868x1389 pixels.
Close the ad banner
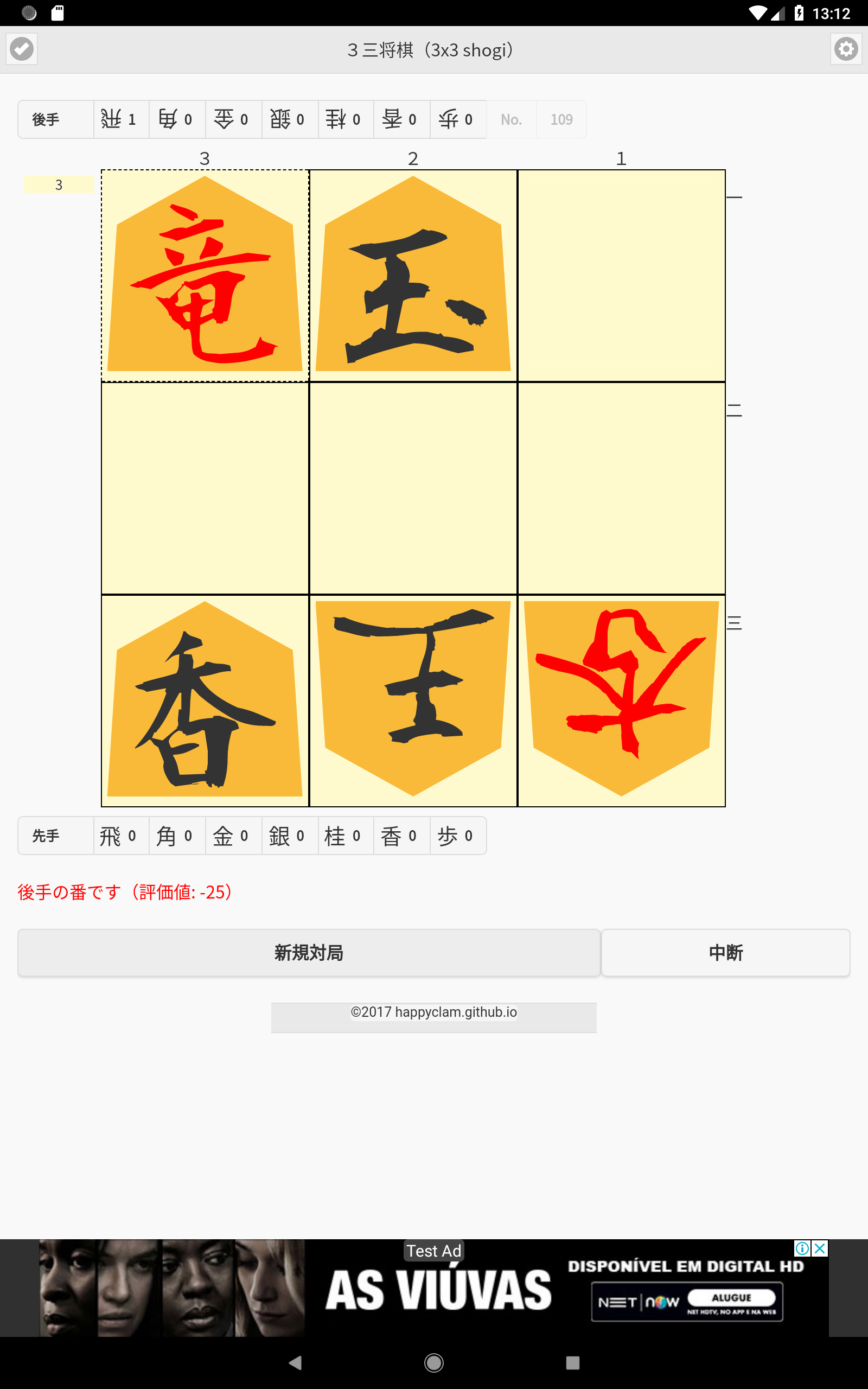coord(820,1248)
